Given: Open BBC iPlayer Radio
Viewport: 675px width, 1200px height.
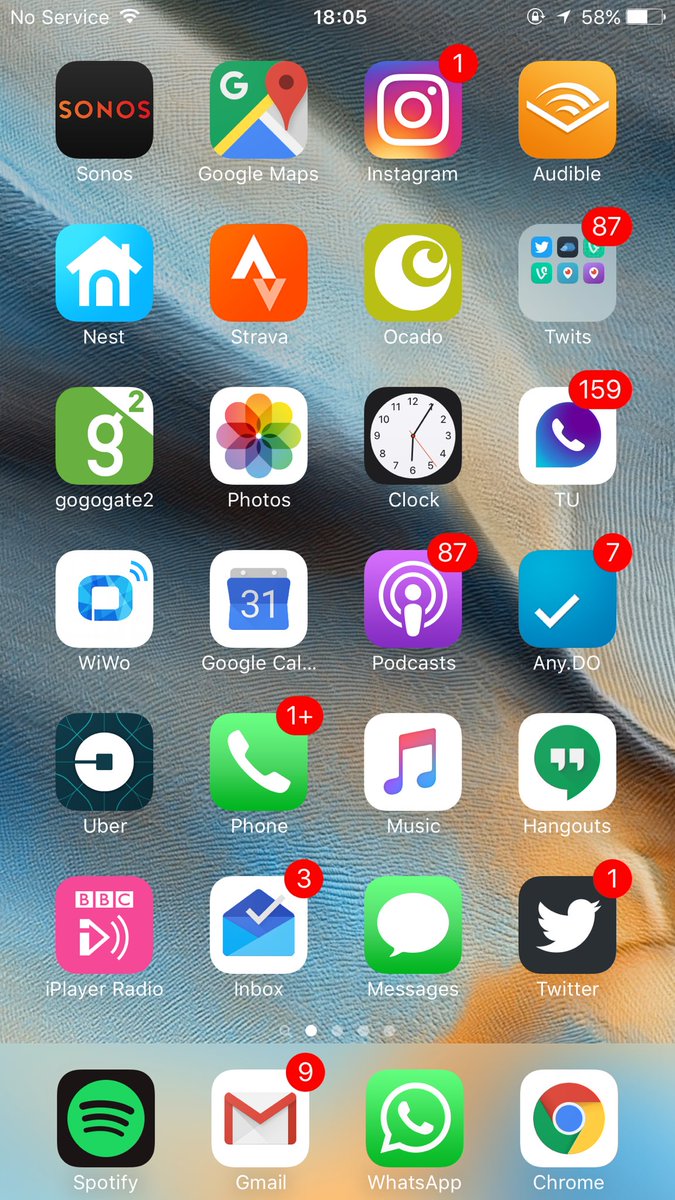Looking at the screenshot, I should [104, 925].
